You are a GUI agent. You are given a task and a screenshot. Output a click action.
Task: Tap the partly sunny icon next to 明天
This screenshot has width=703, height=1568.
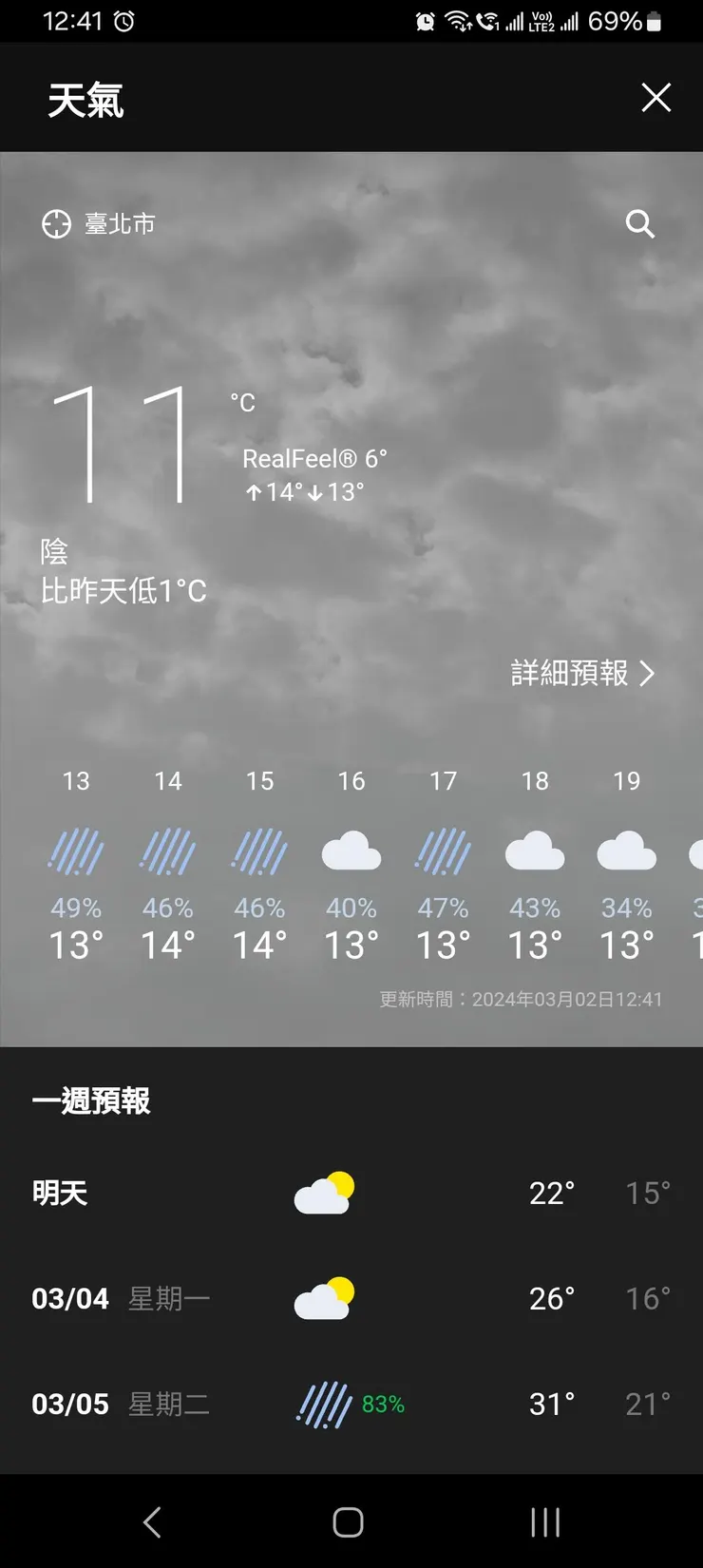pyautogui.click(x=325, y=1193)
